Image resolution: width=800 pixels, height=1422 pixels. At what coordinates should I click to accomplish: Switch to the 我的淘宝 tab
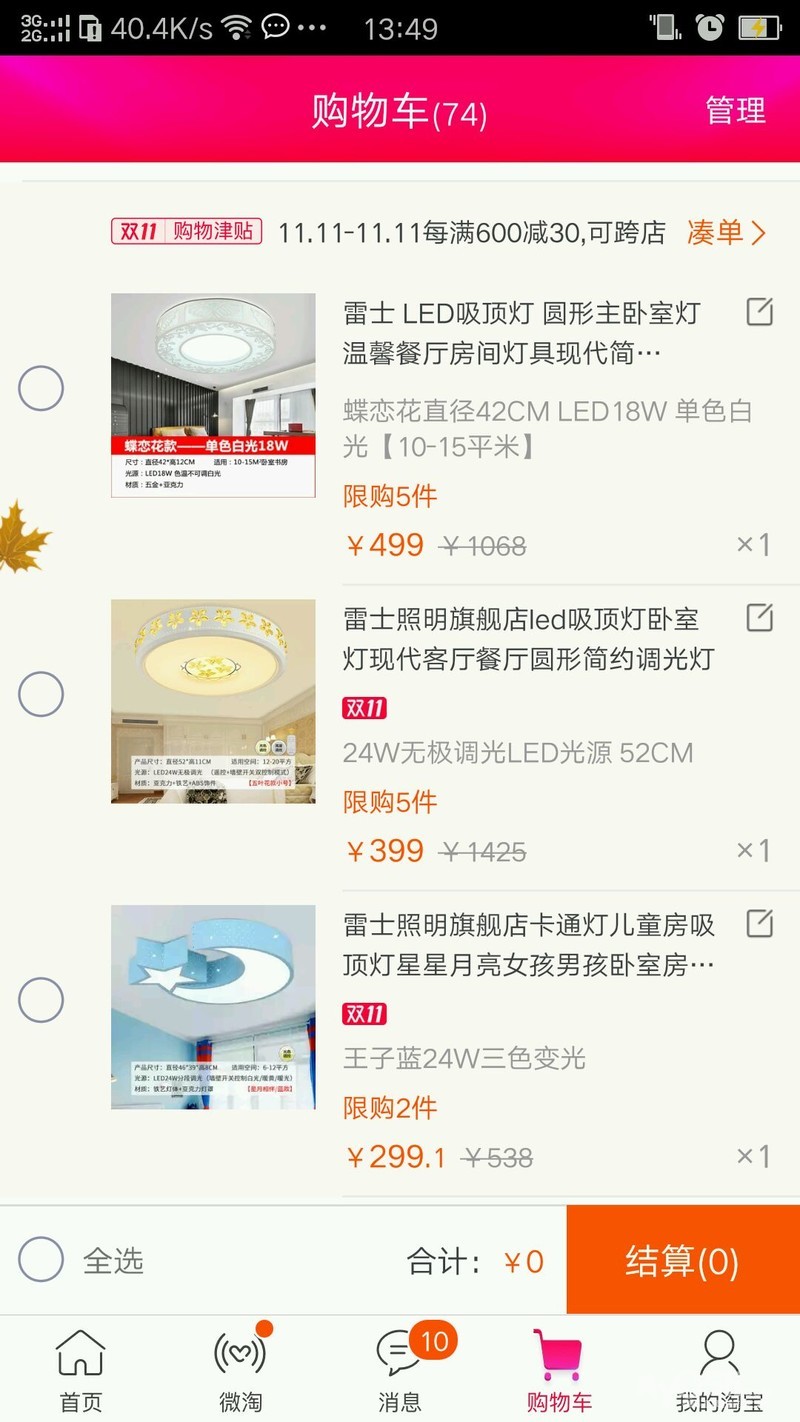[x=719, y=1370]
